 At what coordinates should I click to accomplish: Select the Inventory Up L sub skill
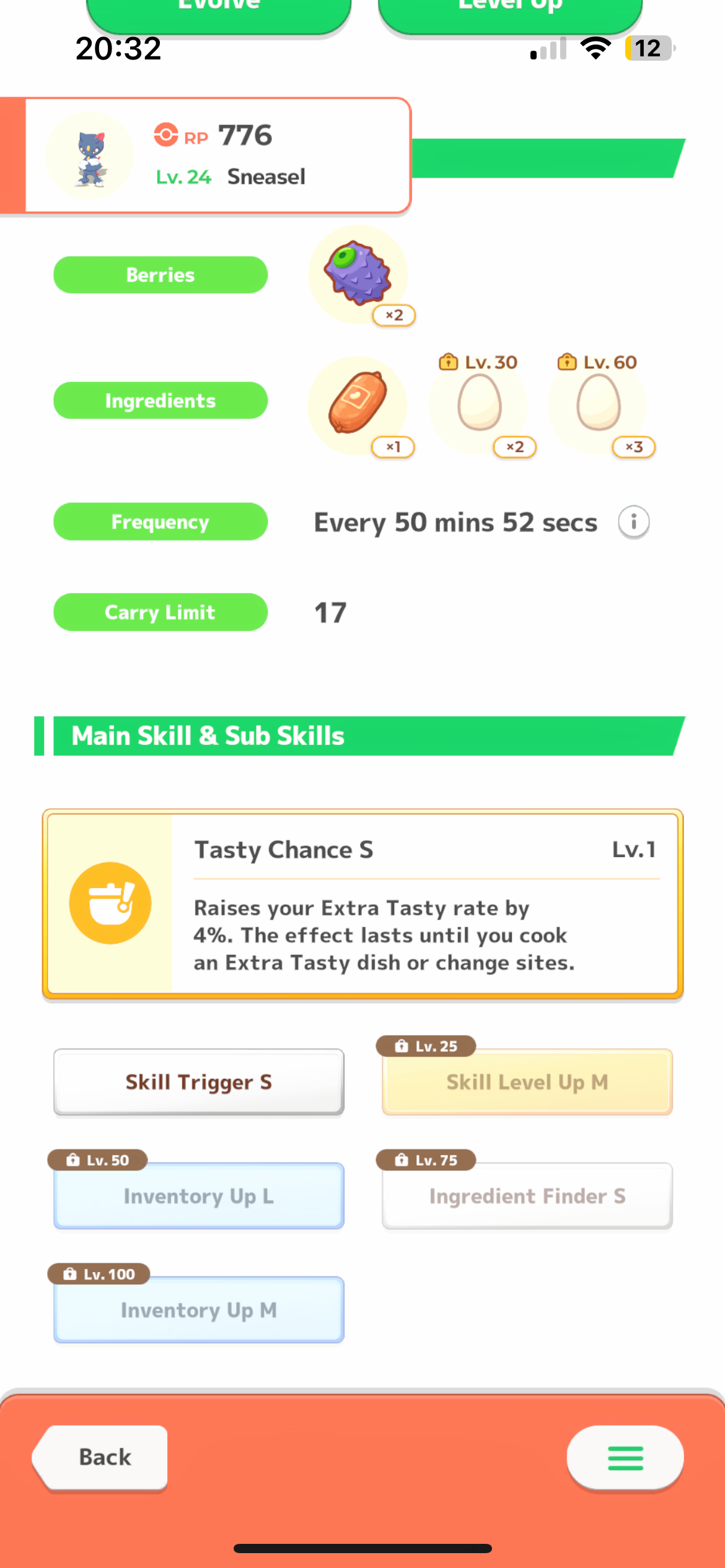point(199,1196)
